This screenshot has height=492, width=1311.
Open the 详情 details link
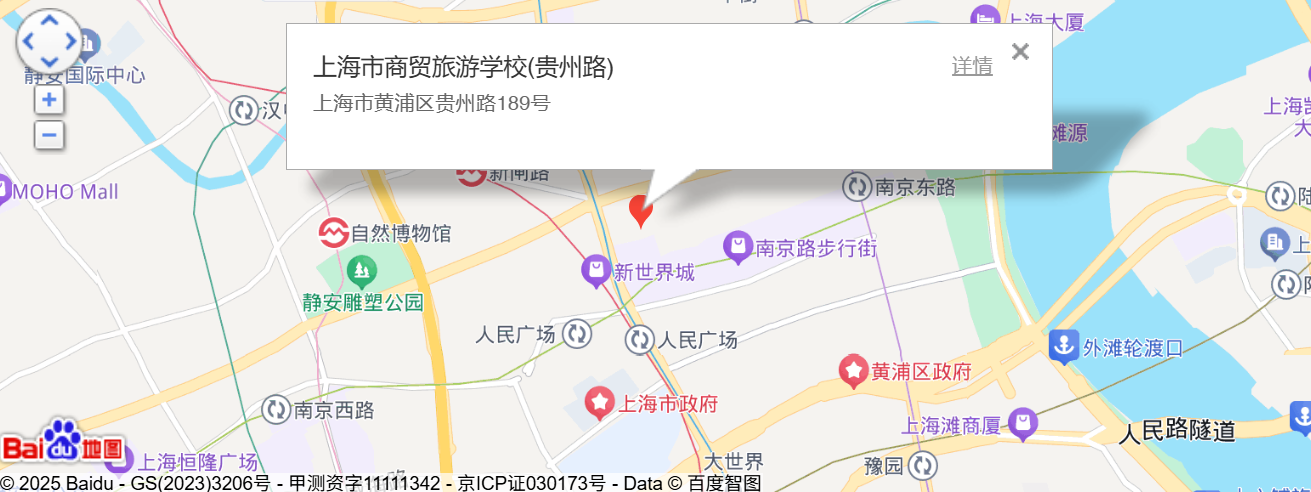tap(972, 67)
